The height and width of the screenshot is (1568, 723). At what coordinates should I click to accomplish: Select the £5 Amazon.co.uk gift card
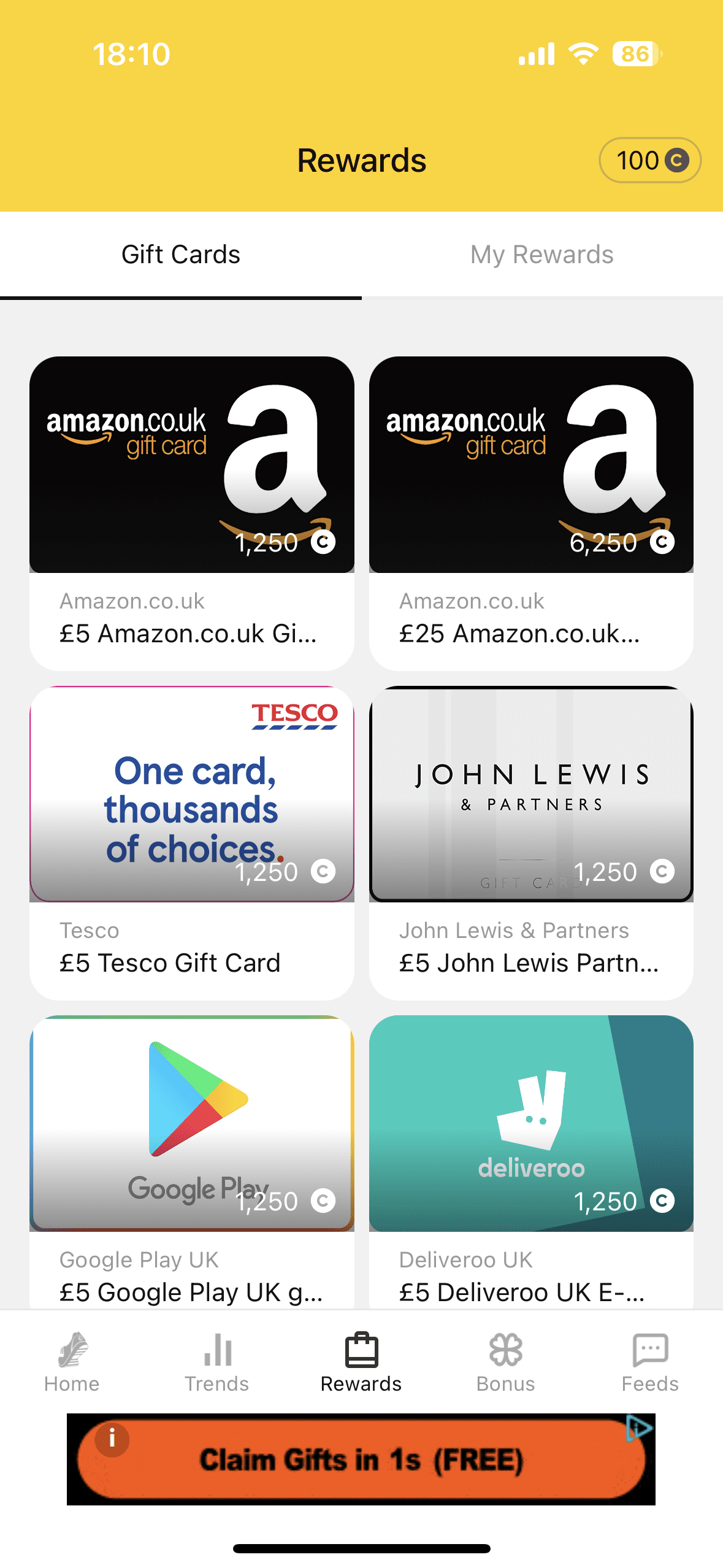(191, 515)
